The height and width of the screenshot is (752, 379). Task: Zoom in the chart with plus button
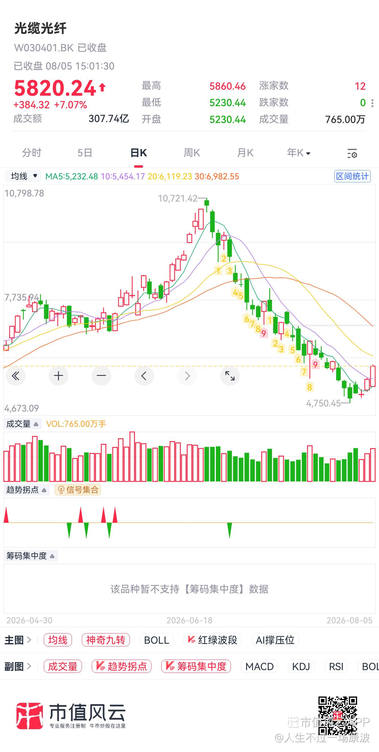click(58, 376)
